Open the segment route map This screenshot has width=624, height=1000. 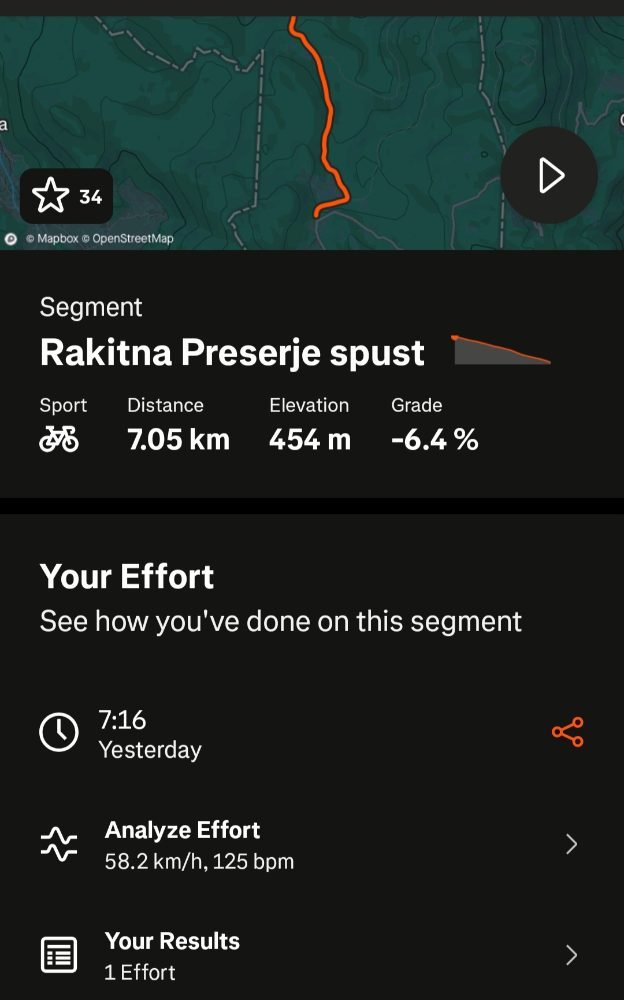312,133
